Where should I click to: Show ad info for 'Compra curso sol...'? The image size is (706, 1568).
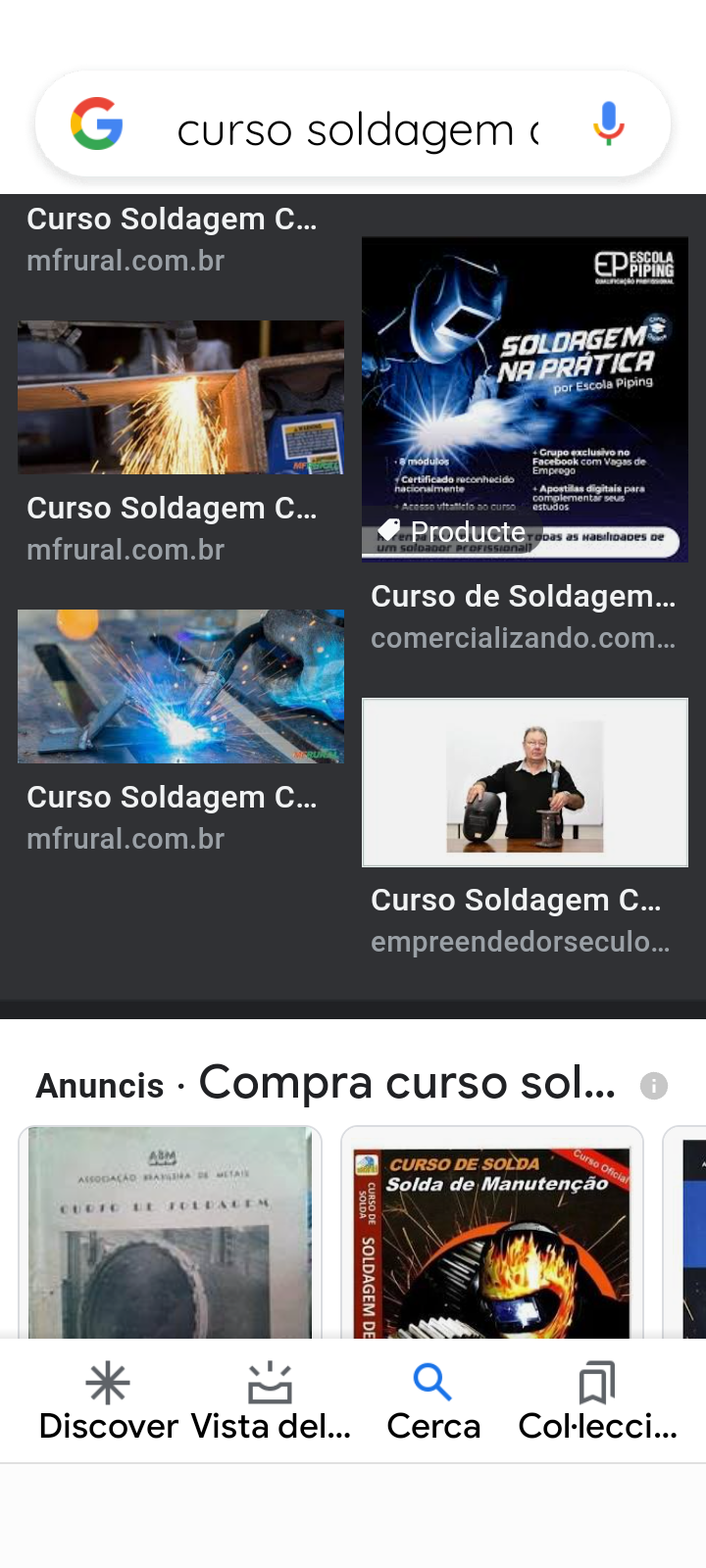click(x=654, y=1086)
